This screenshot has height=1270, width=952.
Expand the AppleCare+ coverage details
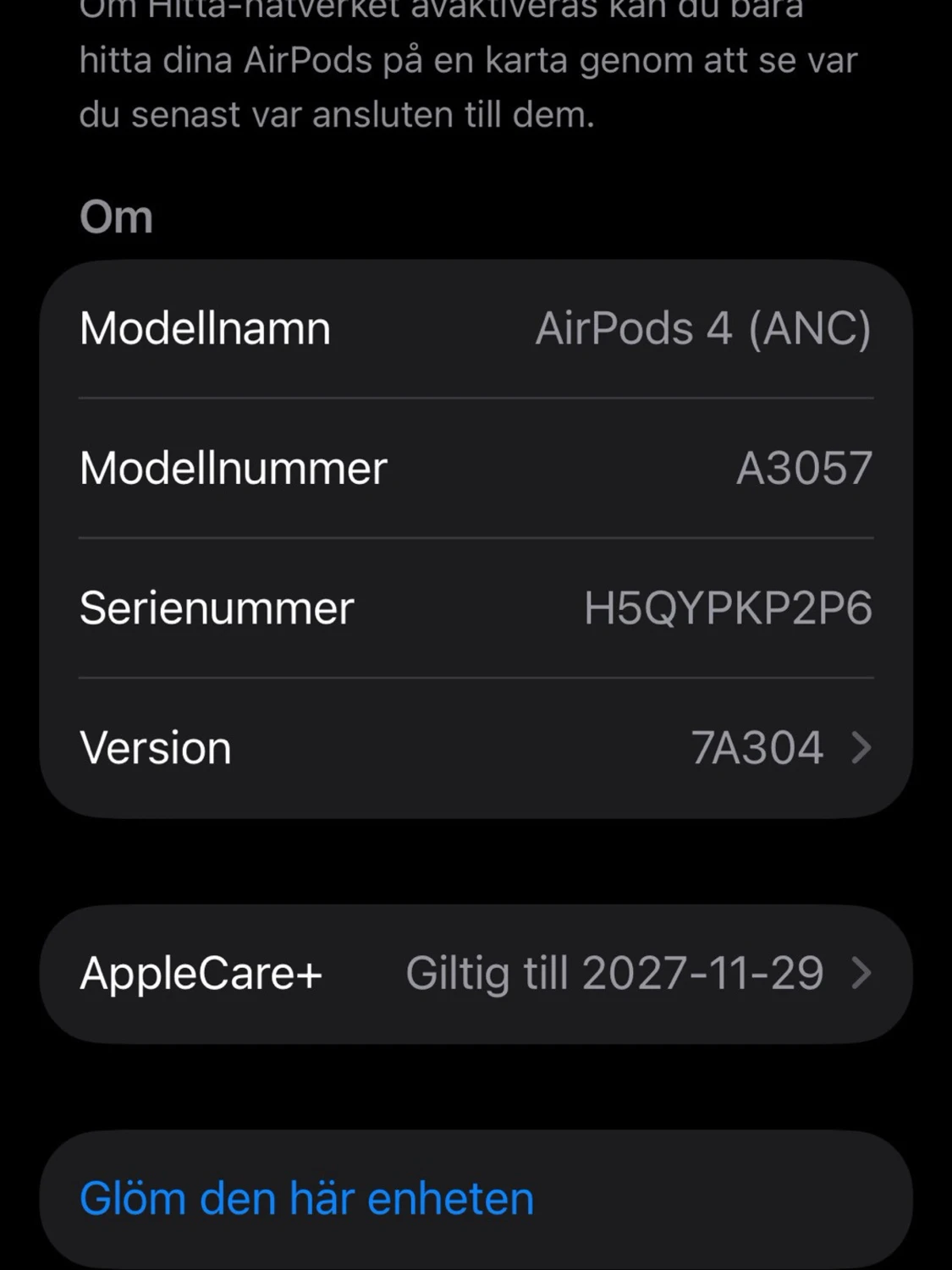pos(861,973)
